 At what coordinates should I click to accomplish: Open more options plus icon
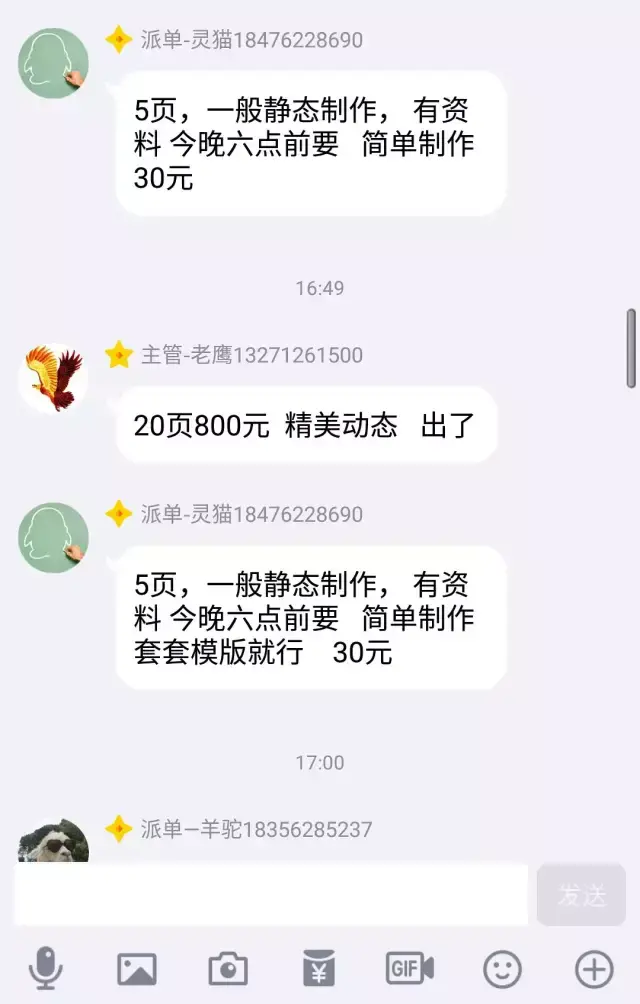pyautogui.click(x=594, y=968)
